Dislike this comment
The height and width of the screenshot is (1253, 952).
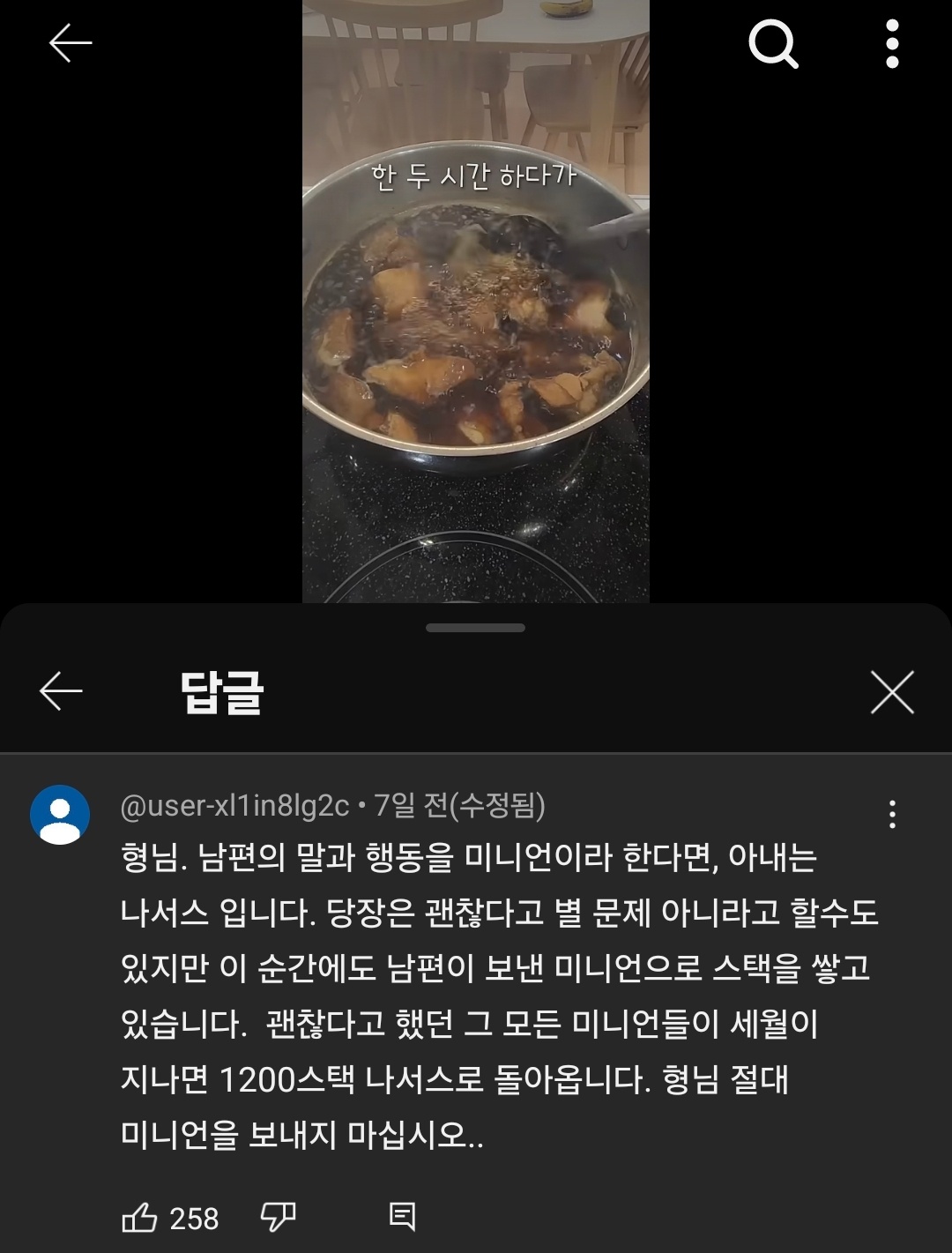279,1218
